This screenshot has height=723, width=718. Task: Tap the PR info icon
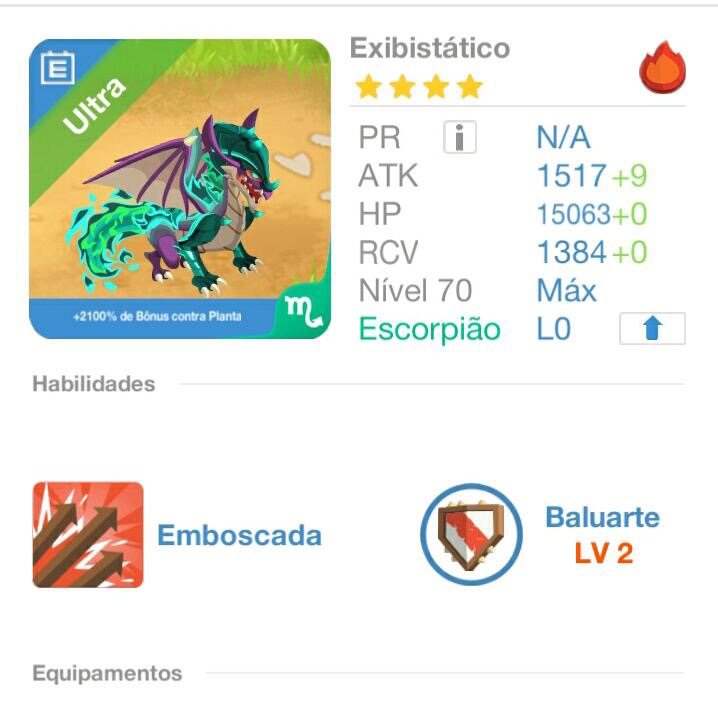pyautogui.click(x=459, y=138)
